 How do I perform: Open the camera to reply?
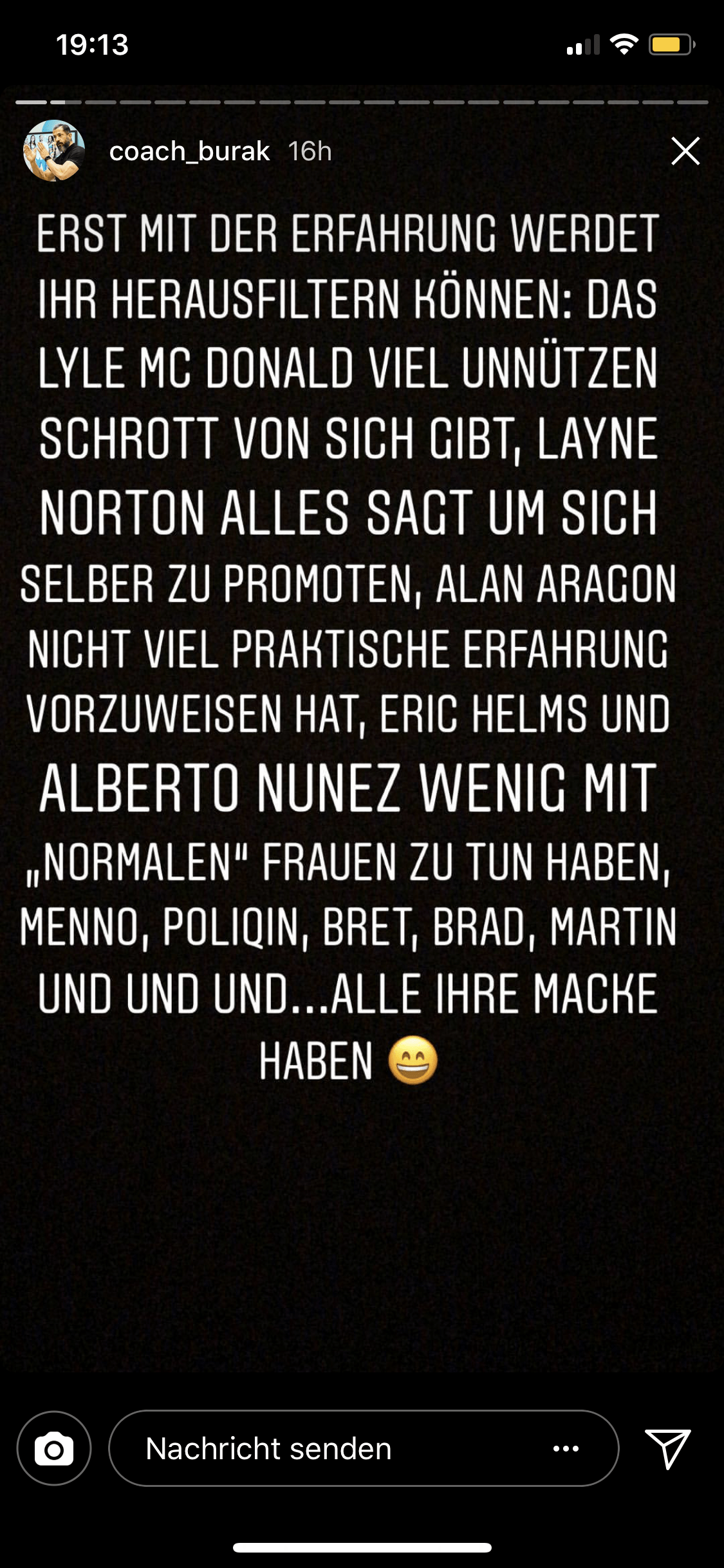(54, 1449)
